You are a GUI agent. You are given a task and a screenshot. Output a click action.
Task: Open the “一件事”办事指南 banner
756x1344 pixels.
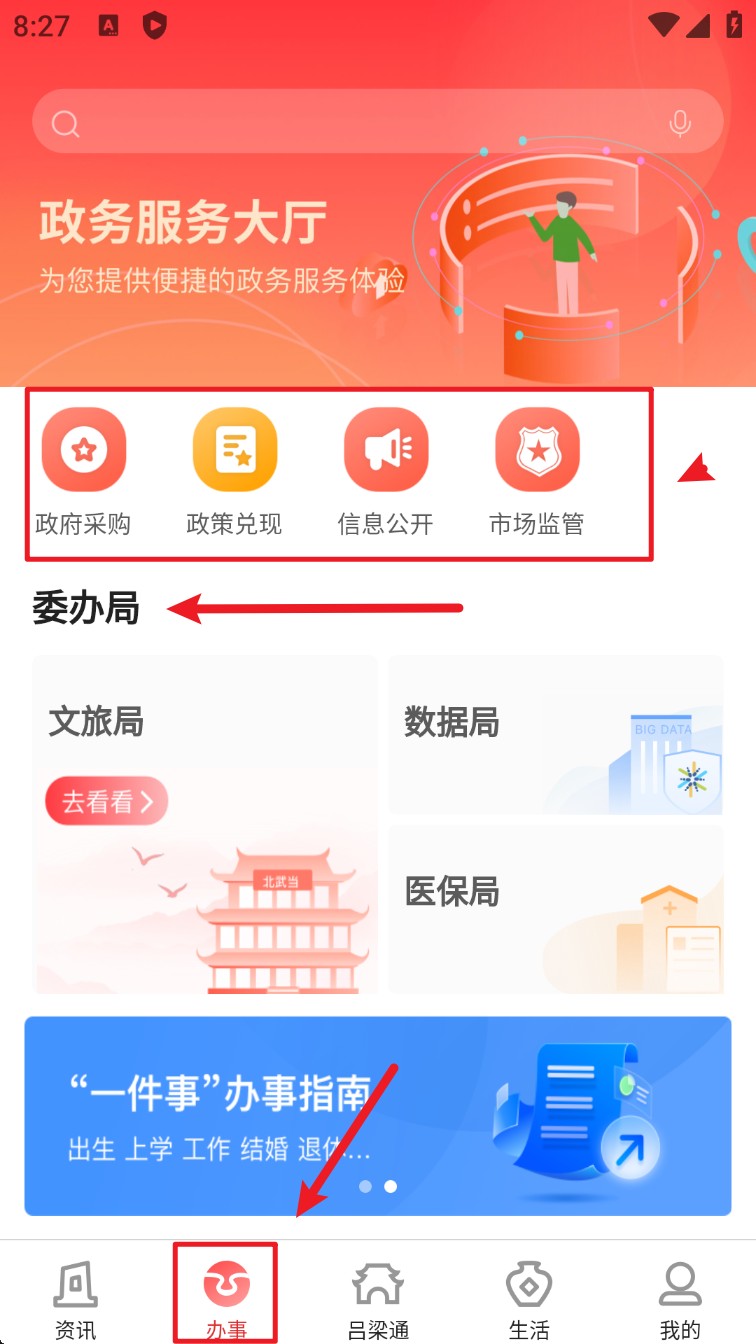[378, 1115]
